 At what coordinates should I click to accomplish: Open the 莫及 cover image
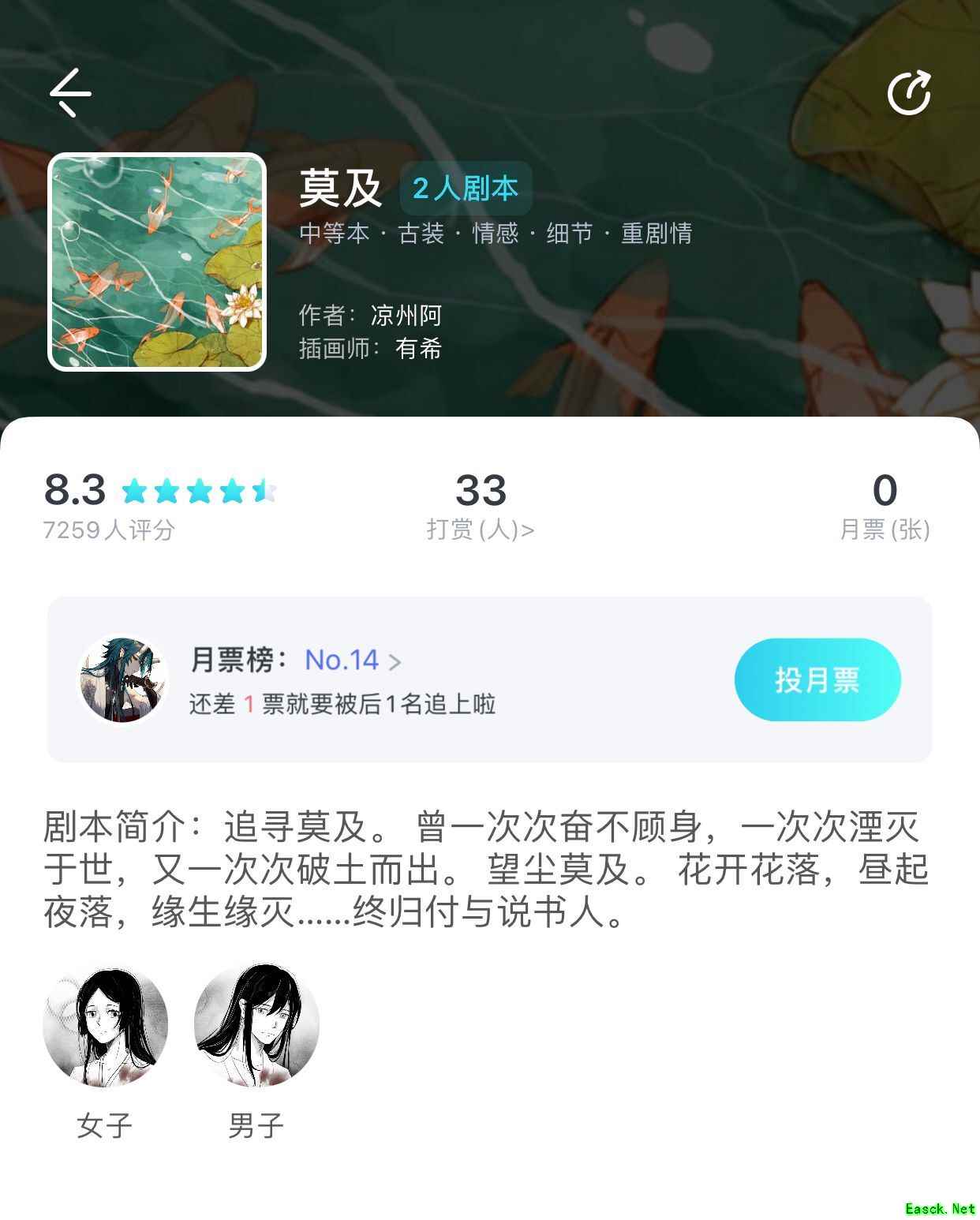coord(157,261)
